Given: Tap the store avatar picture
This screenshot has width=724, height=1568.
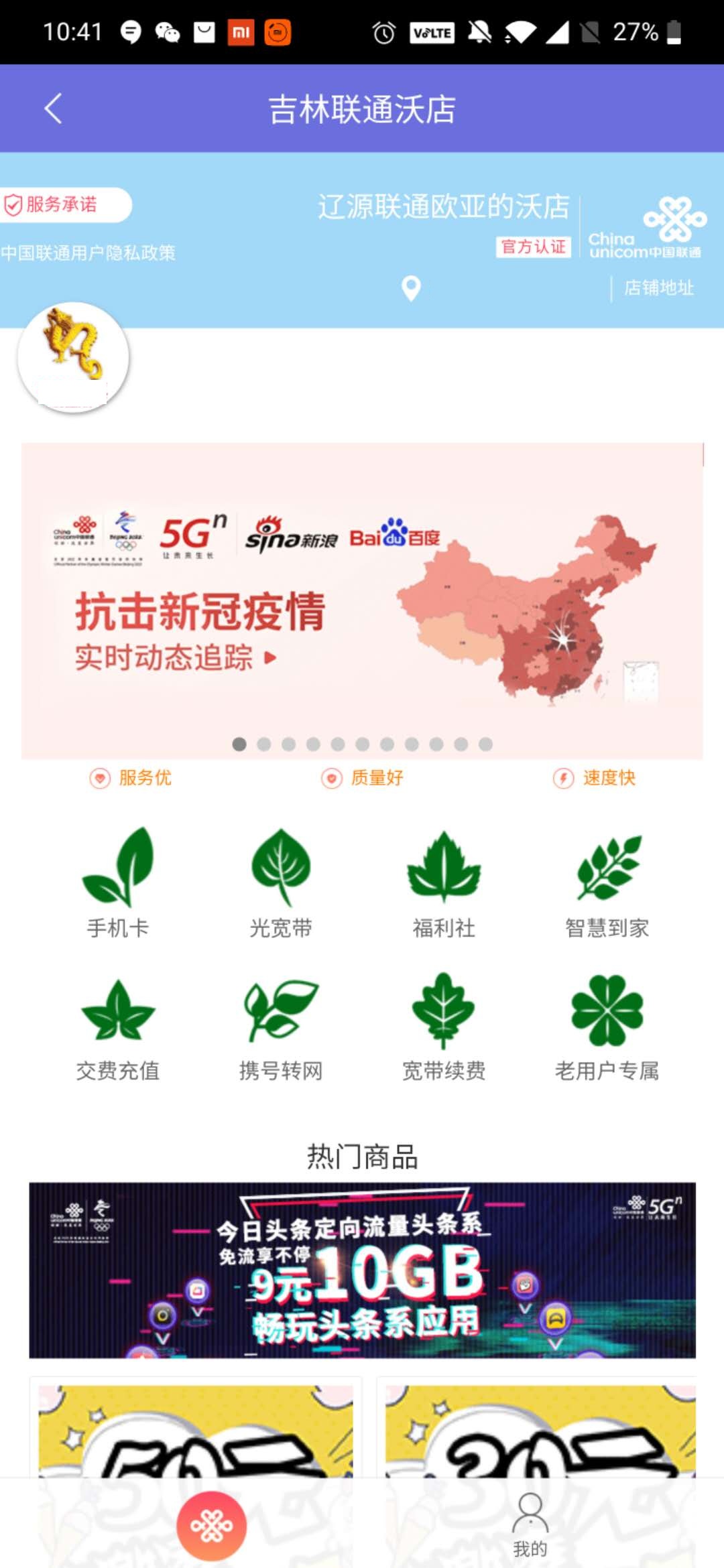Looking at the screenshot, I should (73, 356).
